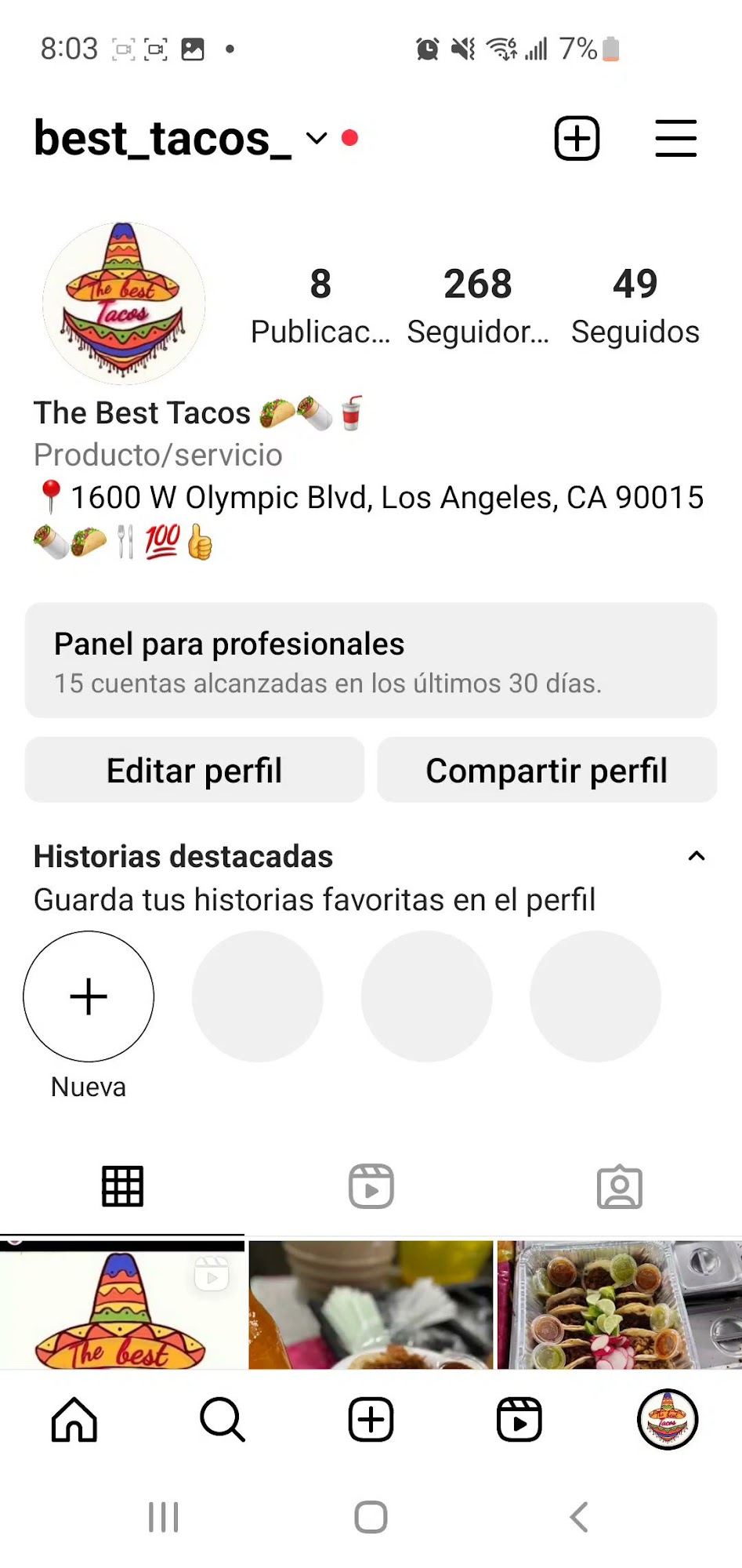The height and width of the screenshot is (1568, 742).
Task: Open the Search tab
Action: [223, 1420]
